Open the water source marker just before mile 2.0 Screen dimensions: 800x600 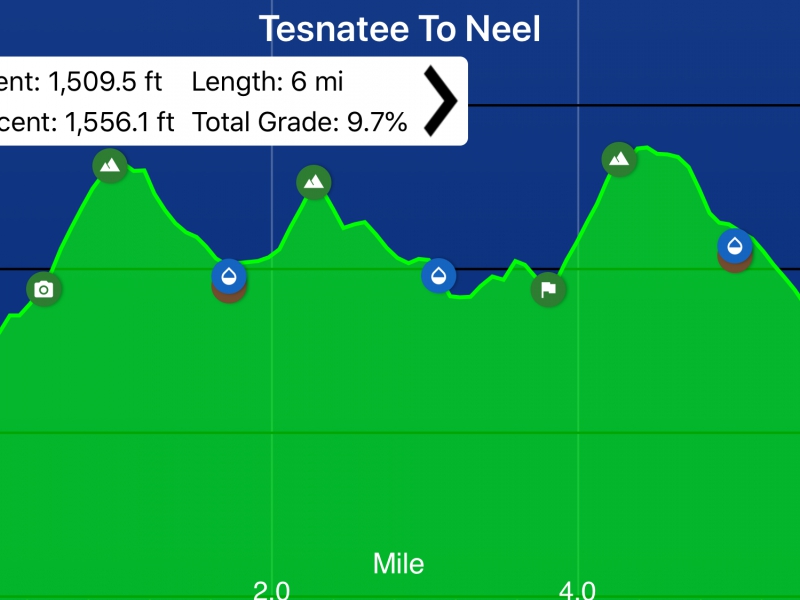(x=229, y=277)
